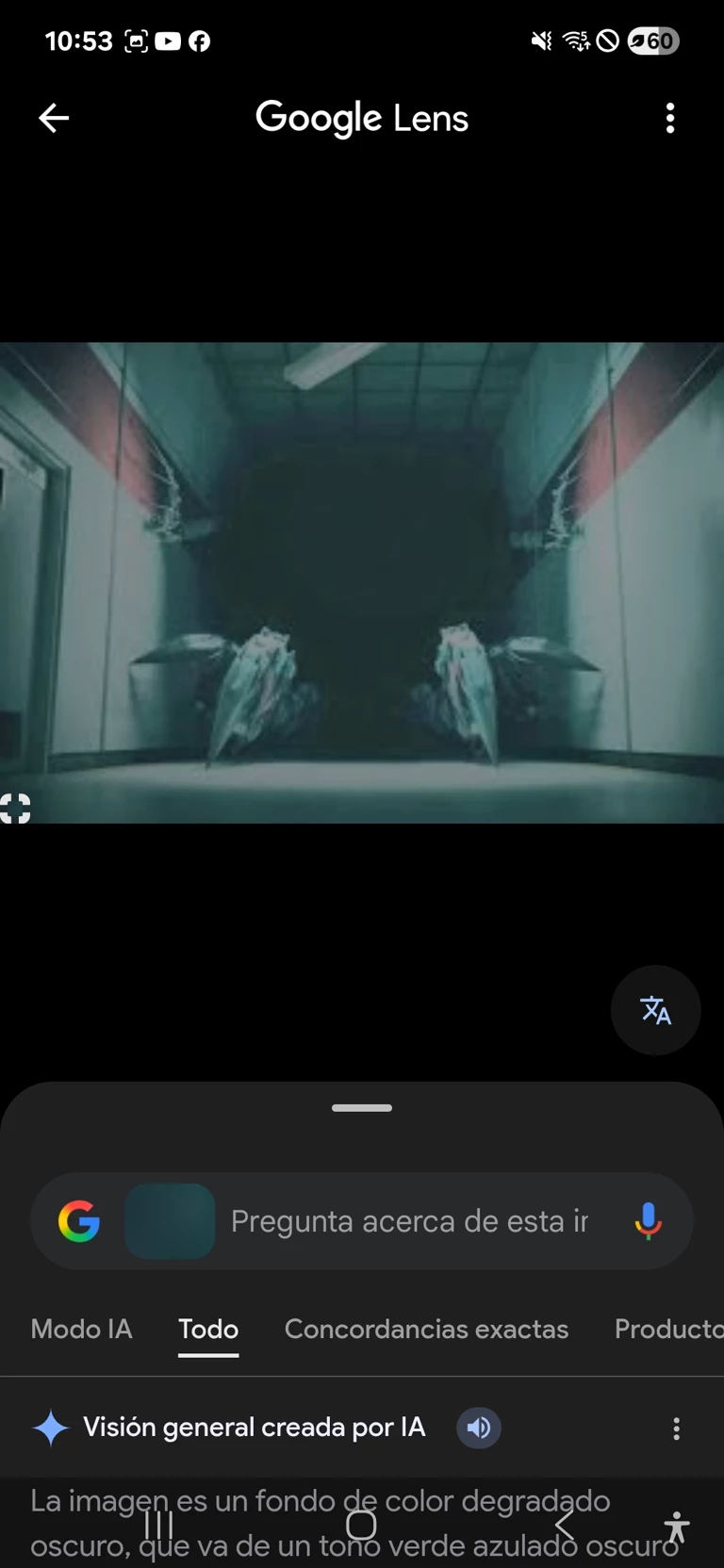
Task: Switch to the Modo IA tab
Action: point(81,1329)
